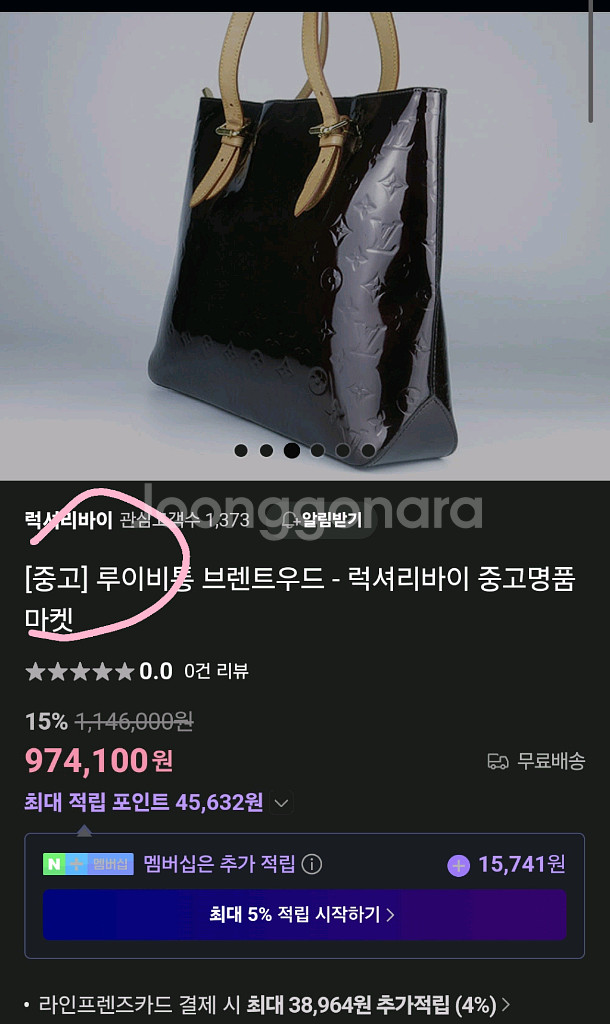Image resolution: width=610 pixels, height=1024 pixels.
Task: Open the 라인프렌즈카드 결제 추가적립 offer
Action: 270,1004
